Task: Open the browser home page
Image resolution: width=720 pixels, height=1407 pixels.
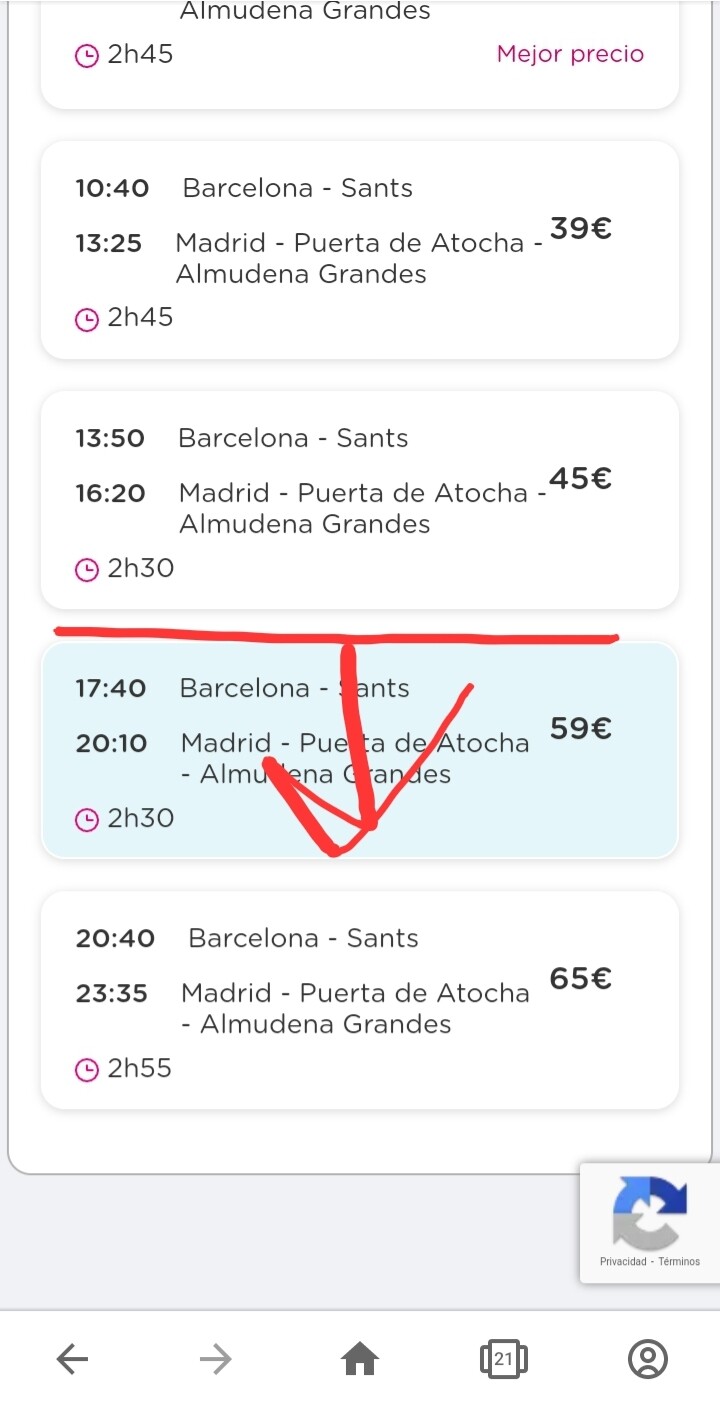Action: [360, 1358]
